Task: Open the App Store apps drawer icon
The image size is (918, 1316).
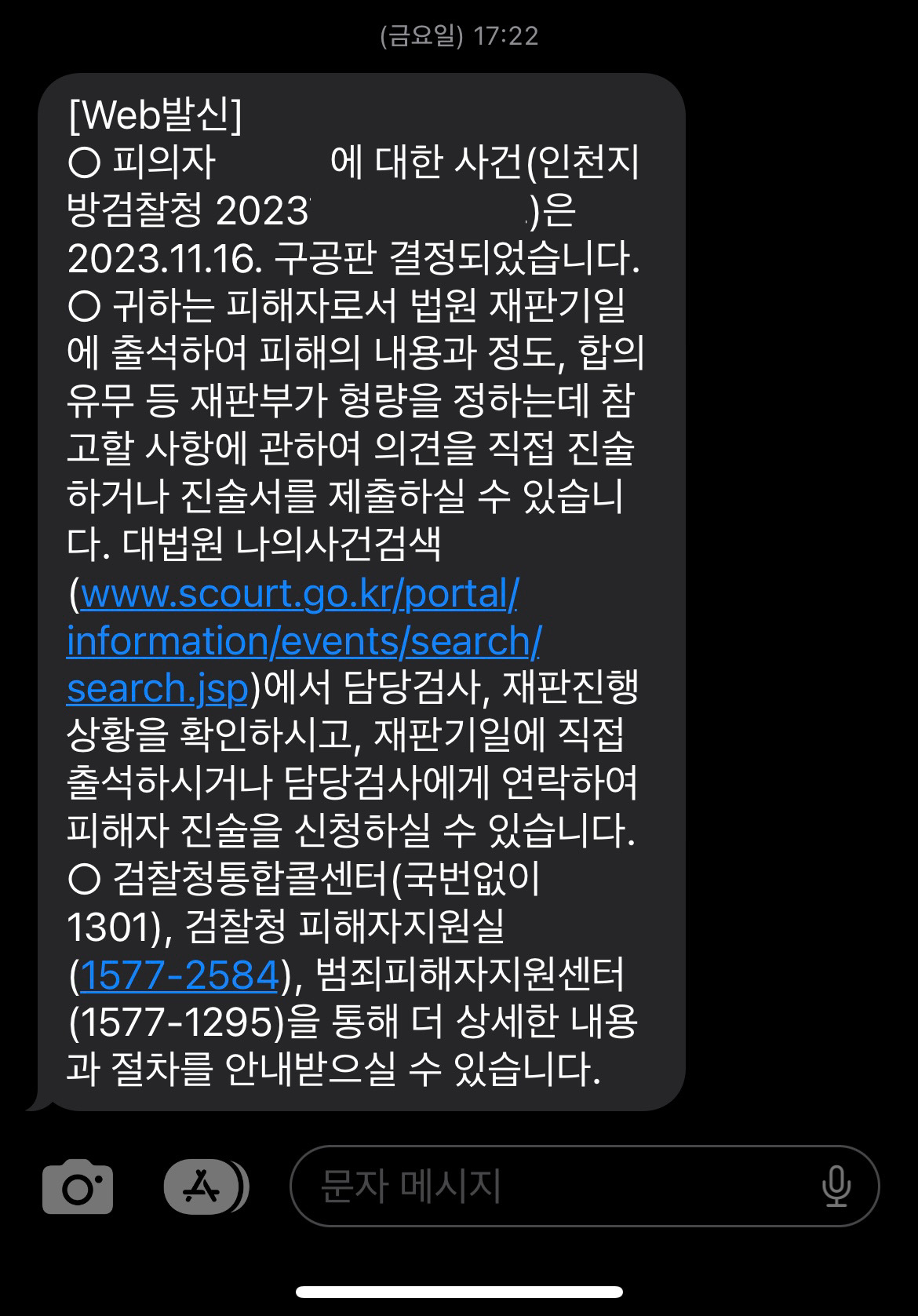Action: pyautogui.click(x=202, y=1187)
